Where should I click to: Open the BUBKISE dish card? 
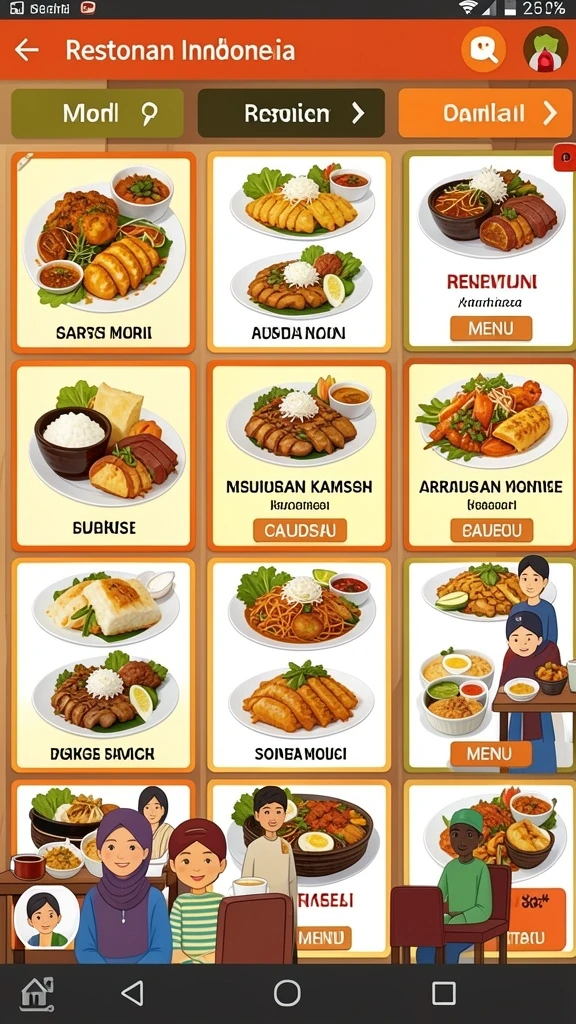[103, 456]
